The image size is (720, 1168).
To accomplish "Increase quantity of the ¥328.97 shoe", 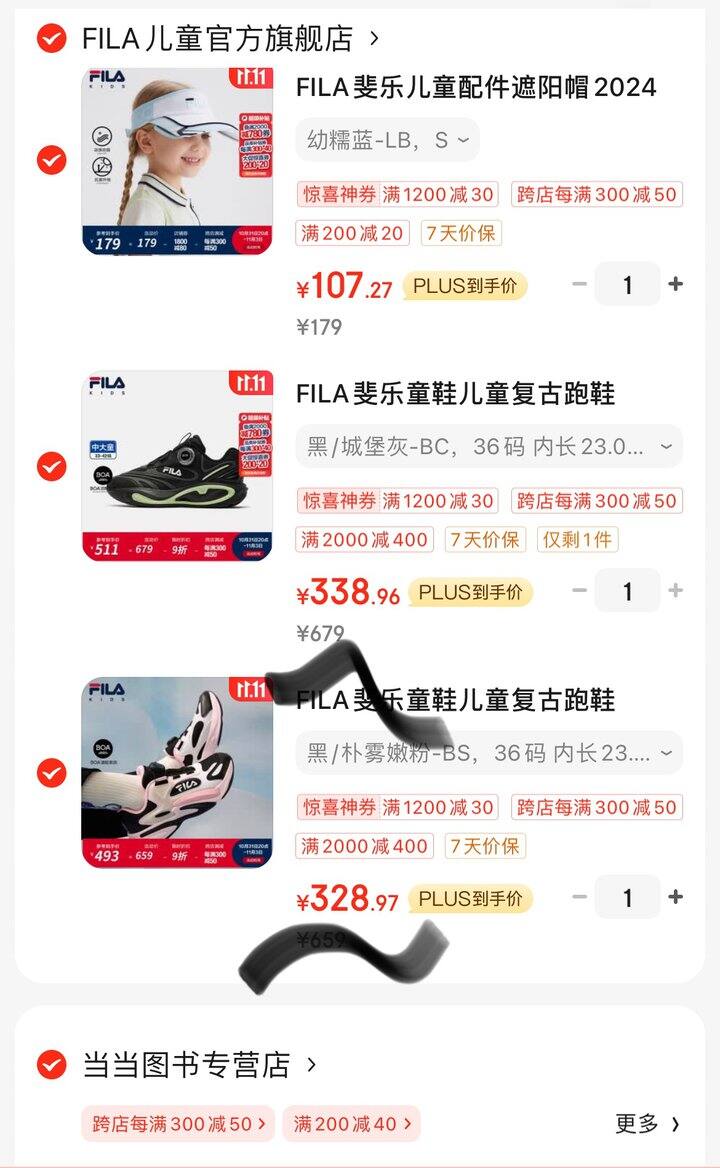I will pyautogui.click(x=675, y=897).
